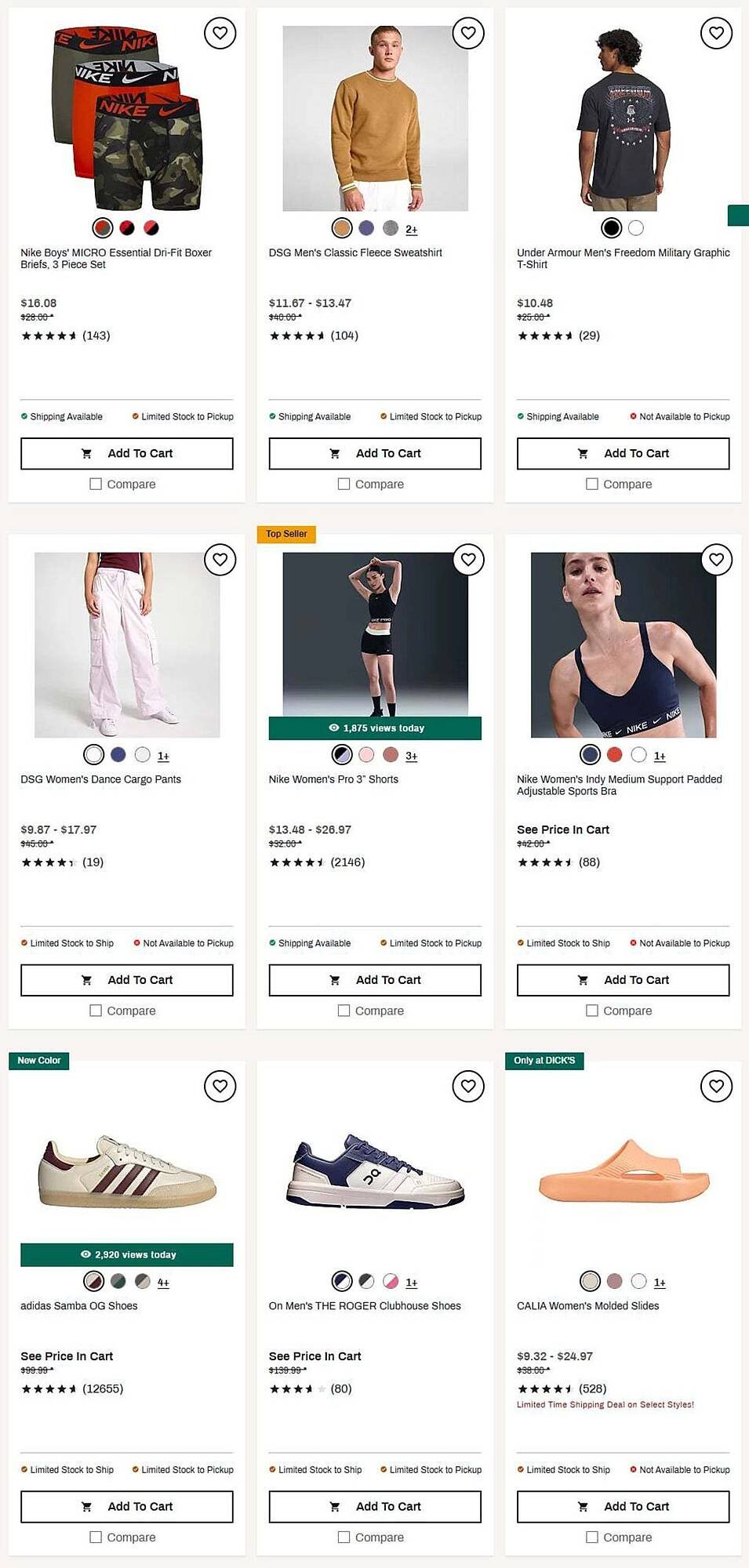Select navy swatch for DSG Dance Cargo Pants
The image size is (749, 1568).
pos(118,755)
